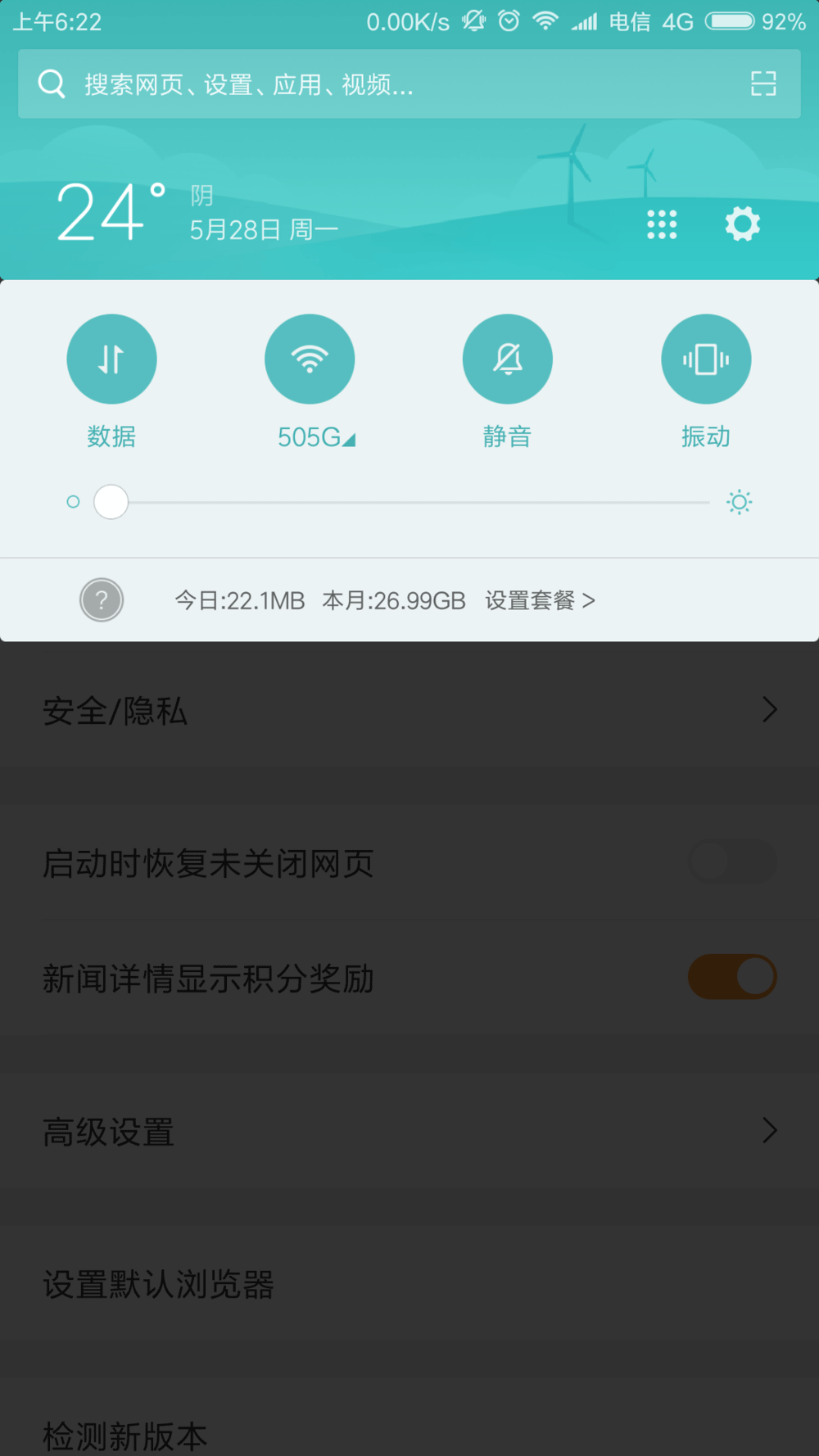This screenshot has width=819, height=1456.
Task: Open the QR scan icon in search bar
Action: [763, 84]
